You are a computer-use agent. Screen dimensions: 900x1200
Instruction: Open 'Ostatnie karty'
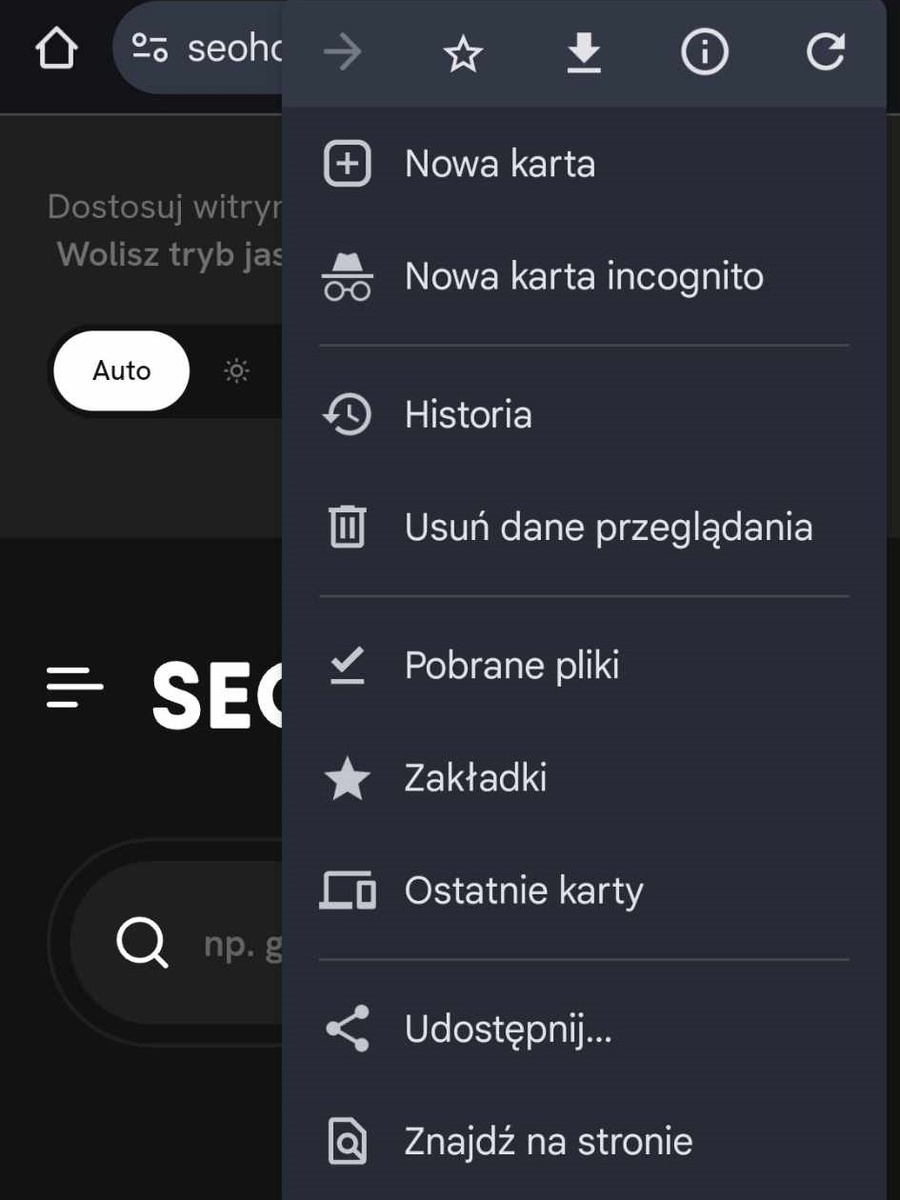pos(523,890)
